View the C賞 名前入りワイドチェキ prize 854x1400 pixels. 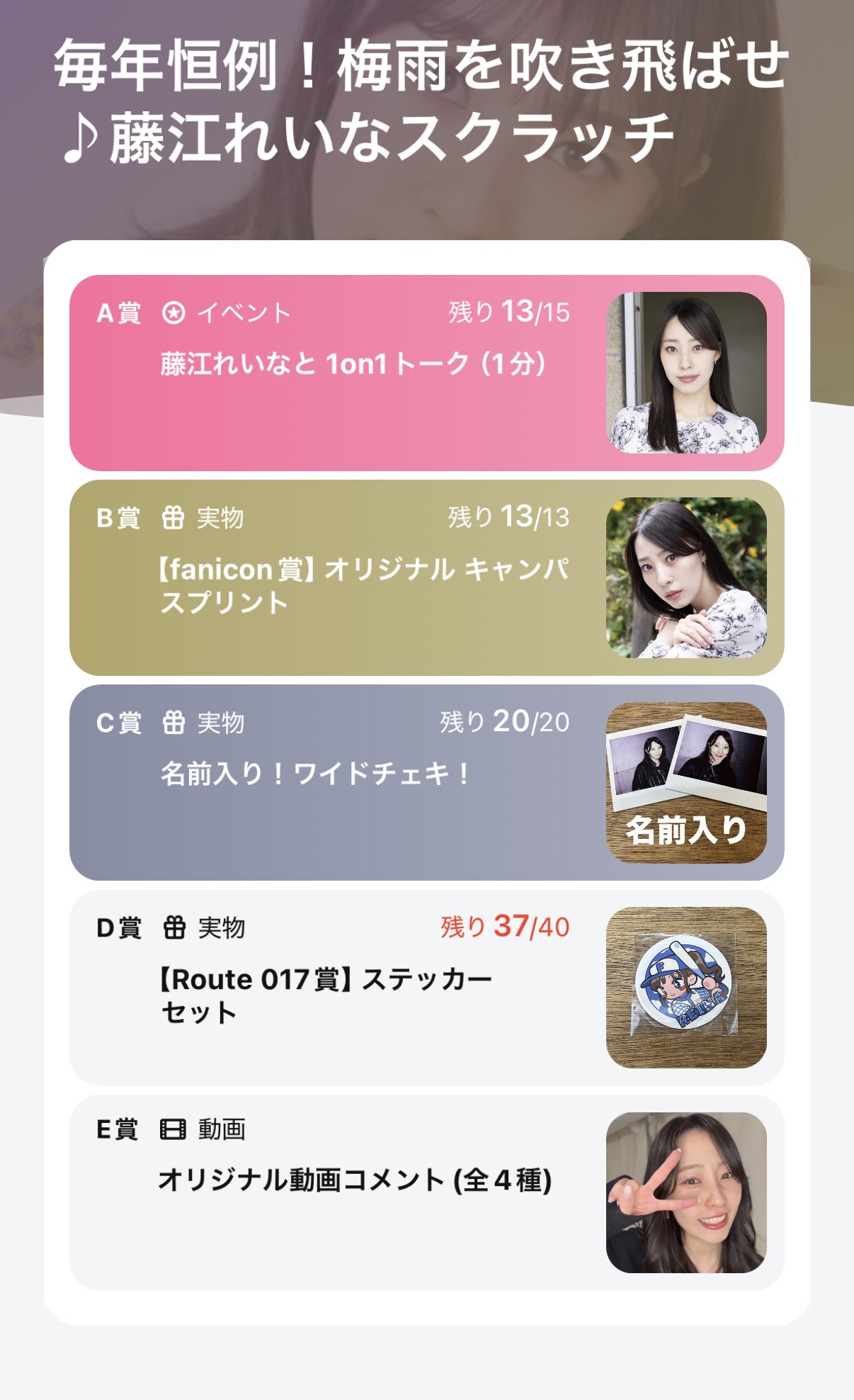click(426, 782)
